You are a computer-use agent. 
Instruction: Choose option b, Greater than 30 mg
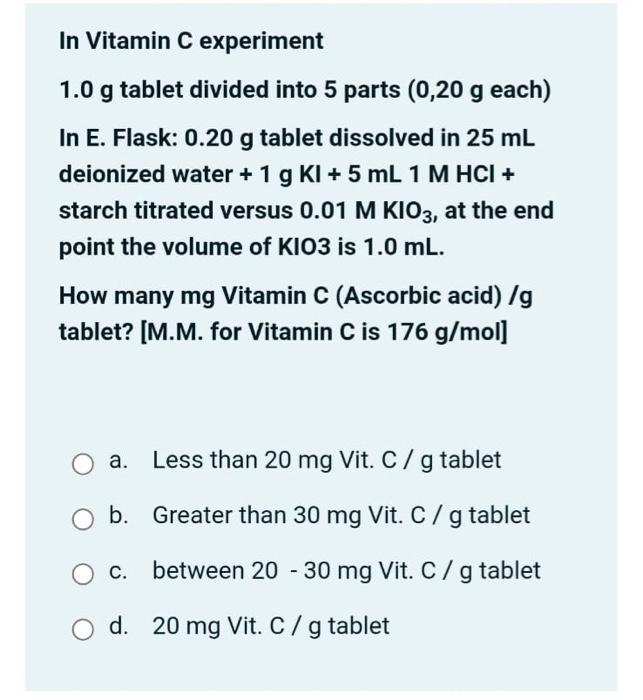point(83,518)
